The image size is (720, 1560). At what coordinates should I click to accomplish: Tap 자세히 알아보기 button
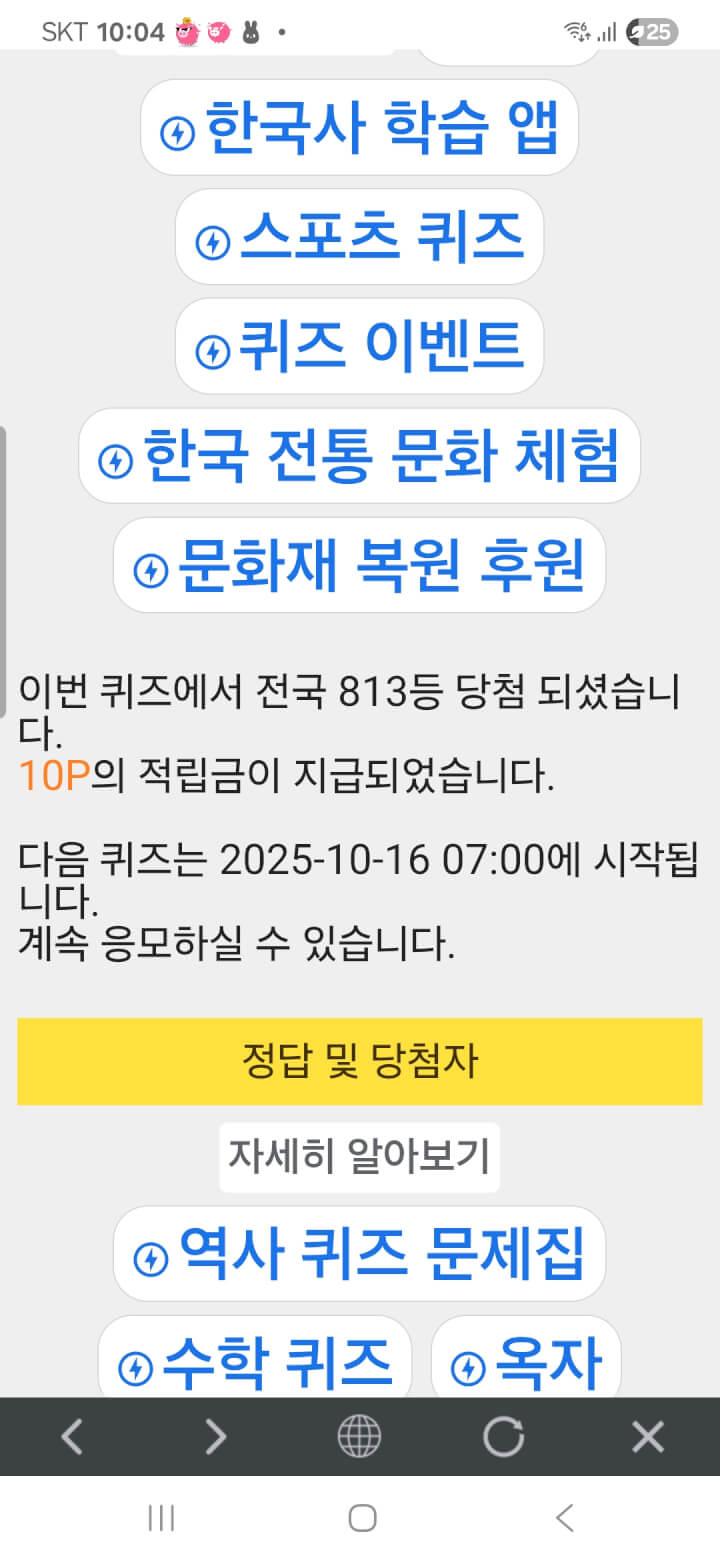click(359, 1156)
